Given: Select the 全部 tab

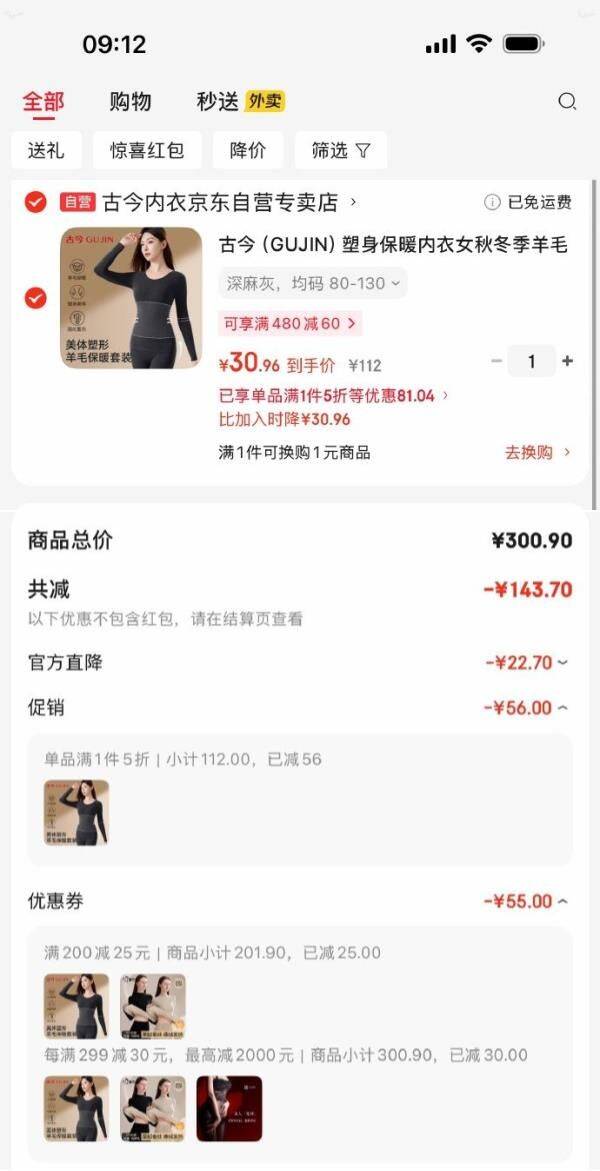Looking at the screenshot, I should pyautogui.click(x=43, y=101).
